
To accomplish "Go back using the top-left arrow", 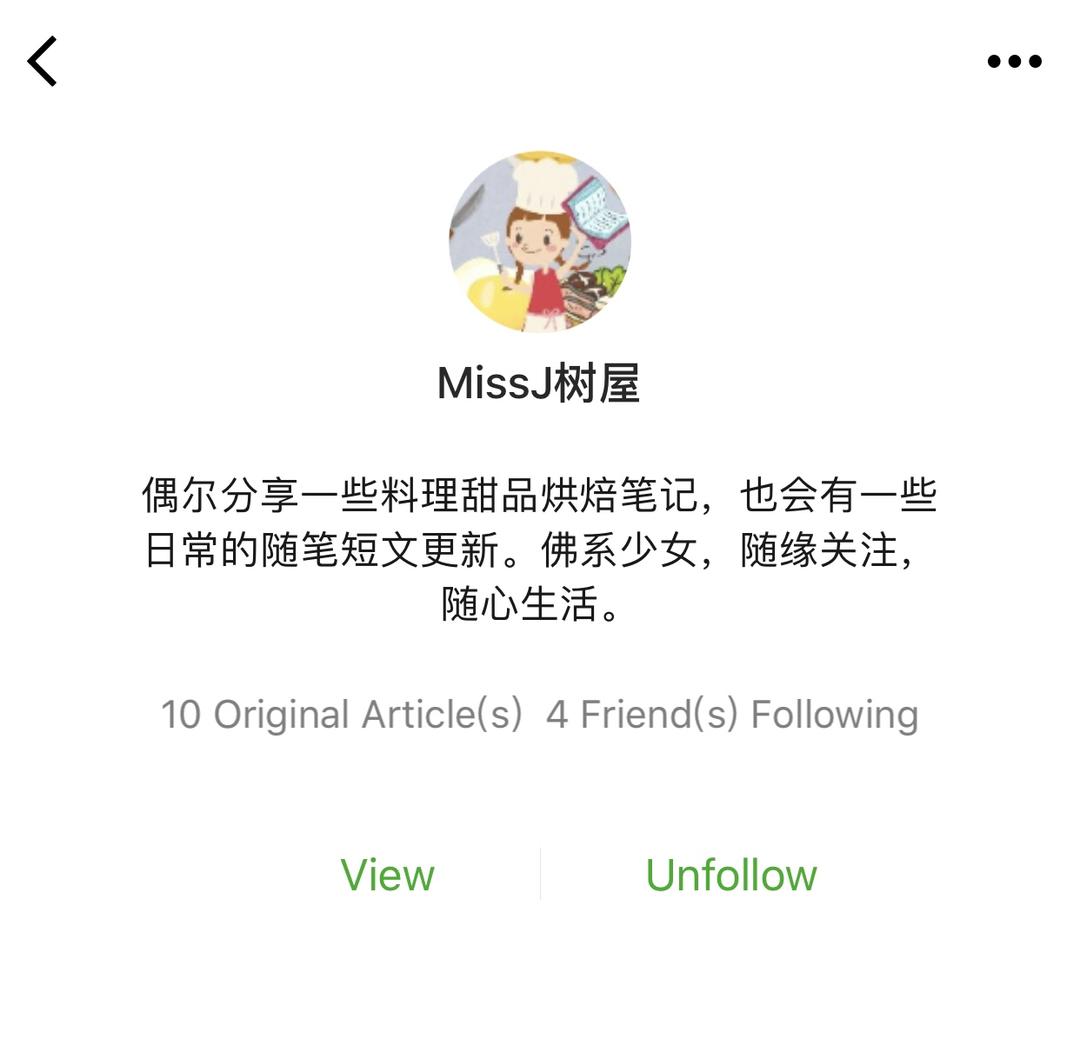I will click(42, 61).
